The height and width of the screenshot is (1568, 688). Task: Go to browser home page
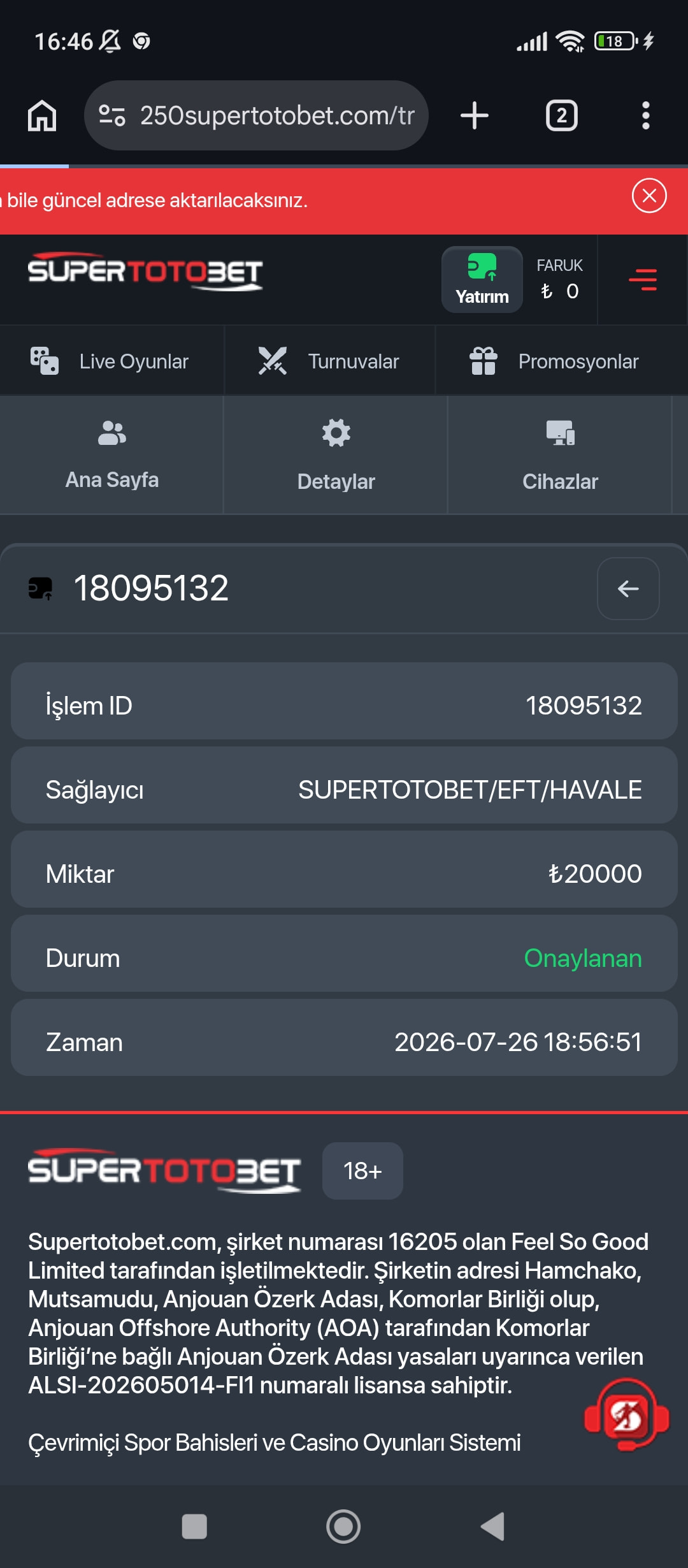42,115
